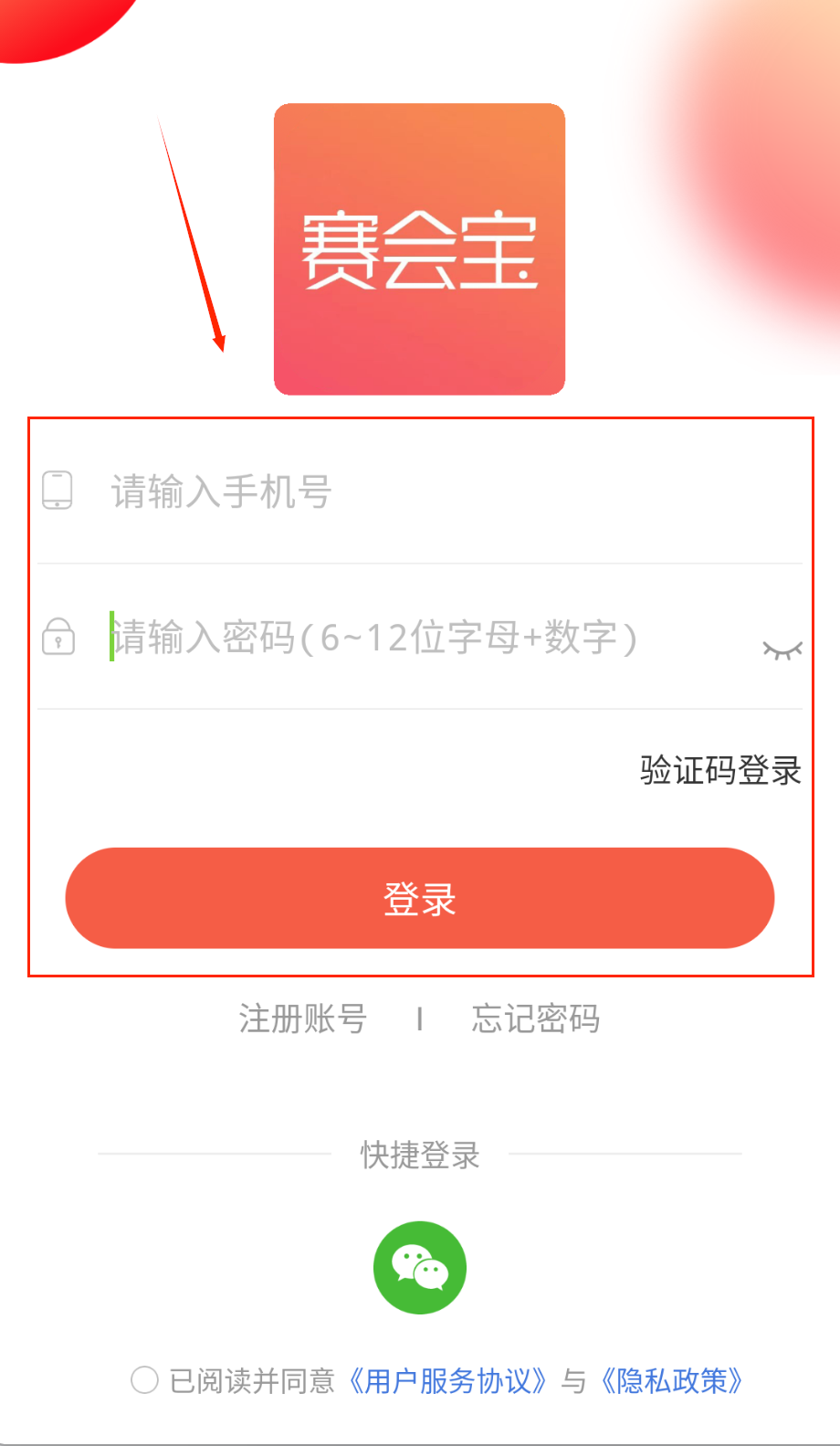840x1446 pixels.
Task: Open the 隐私政策 privacy policy
Action: [x=671, y=1380]
